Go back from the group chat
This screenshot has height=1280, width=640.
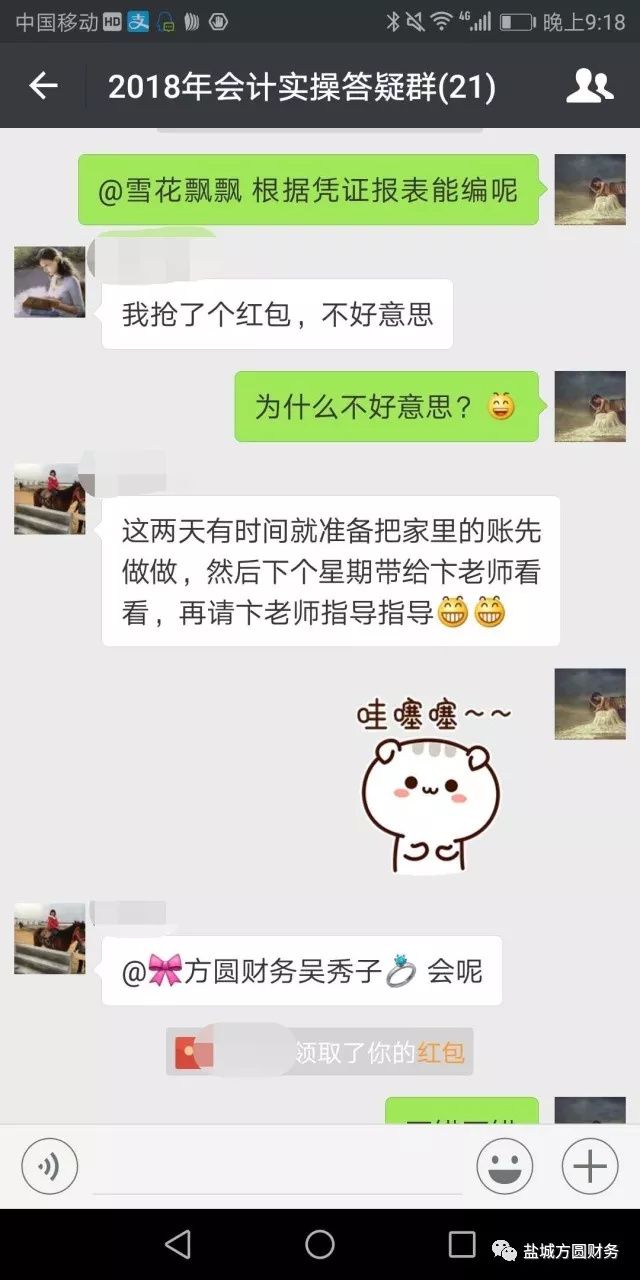tap(42, 87)
